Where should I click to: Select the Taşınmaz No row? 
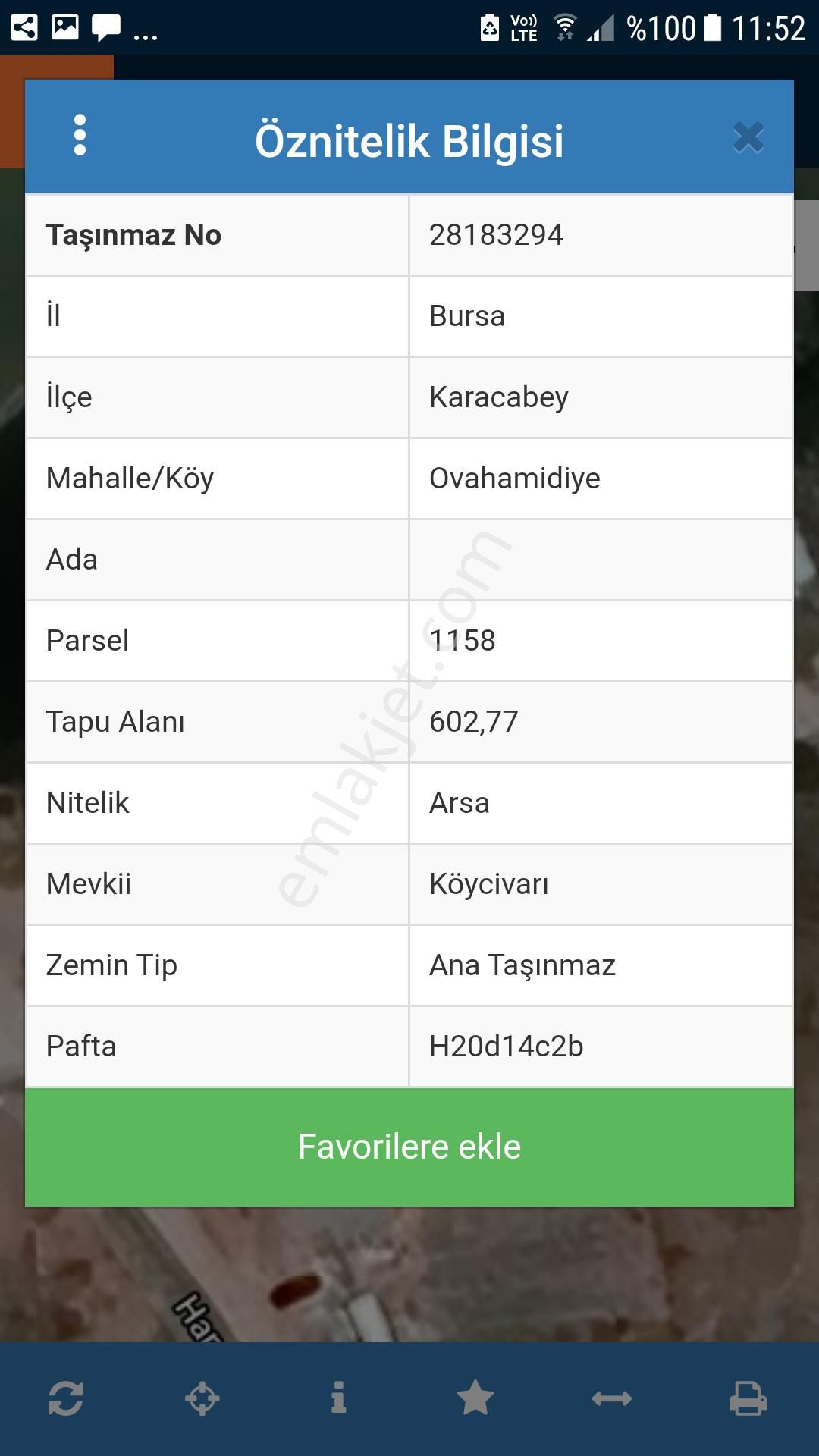(409, 235)
